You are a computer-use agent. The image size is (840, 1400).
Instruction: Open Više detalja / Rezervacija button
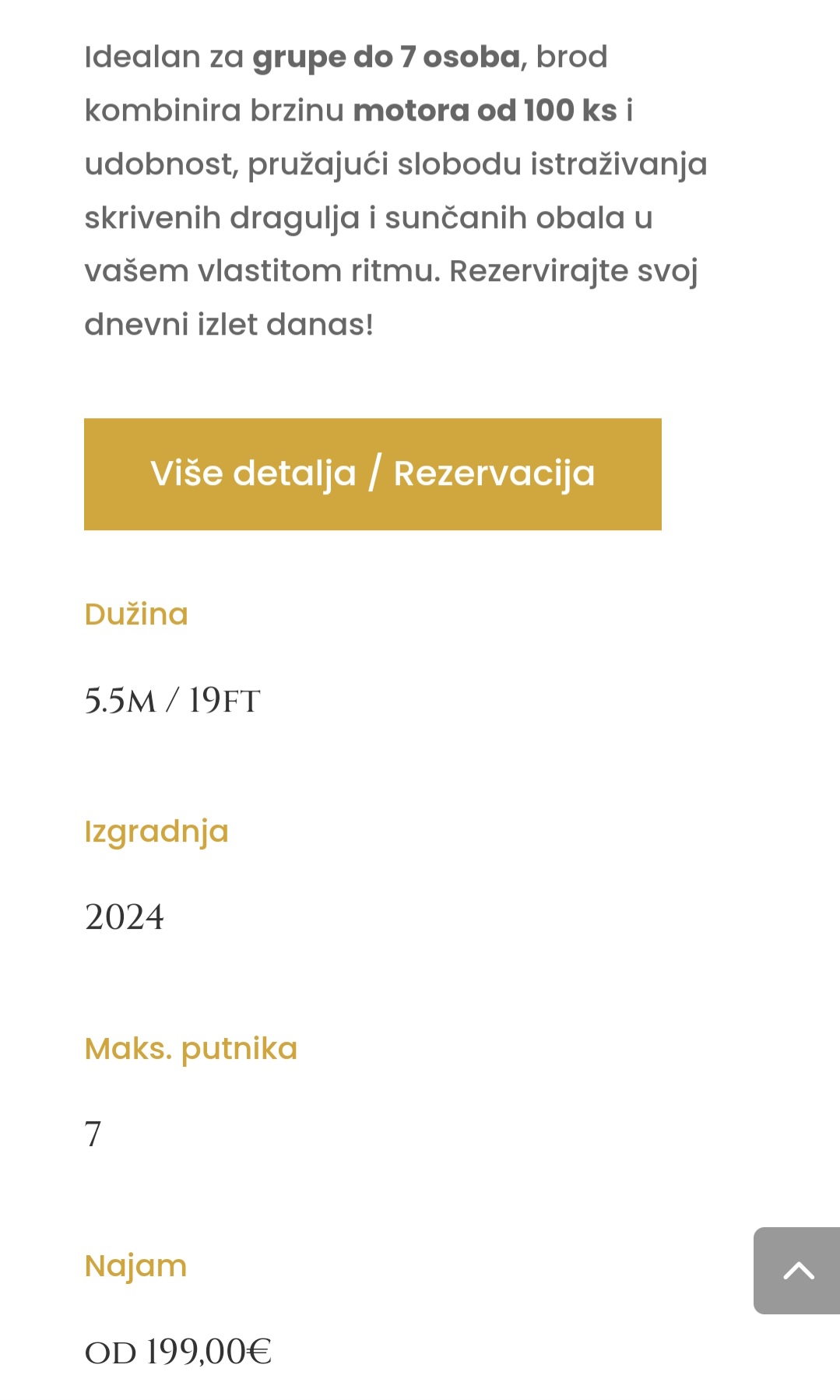click(x=372, y=473)
